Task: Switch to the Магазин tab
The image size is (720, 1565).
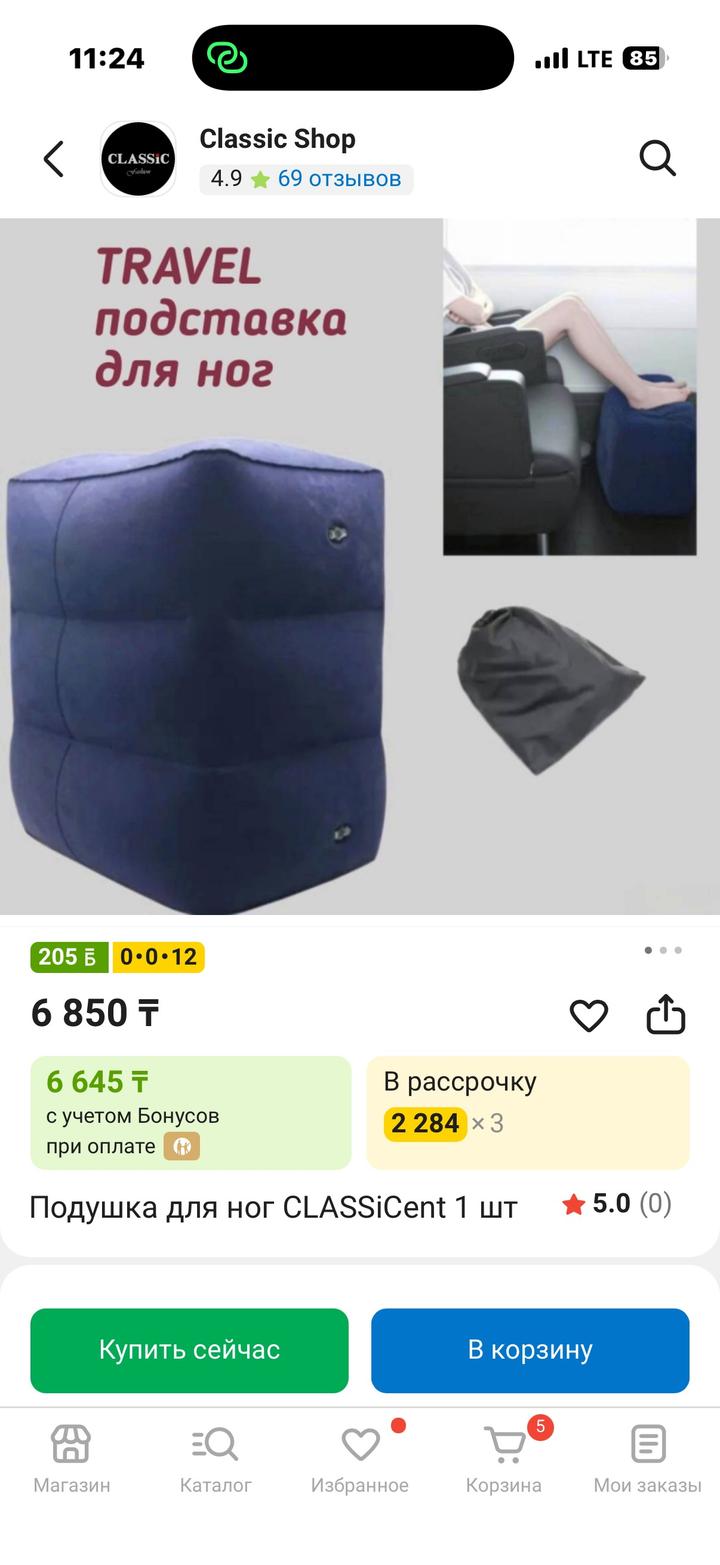Action: [x=71, y=1459]
